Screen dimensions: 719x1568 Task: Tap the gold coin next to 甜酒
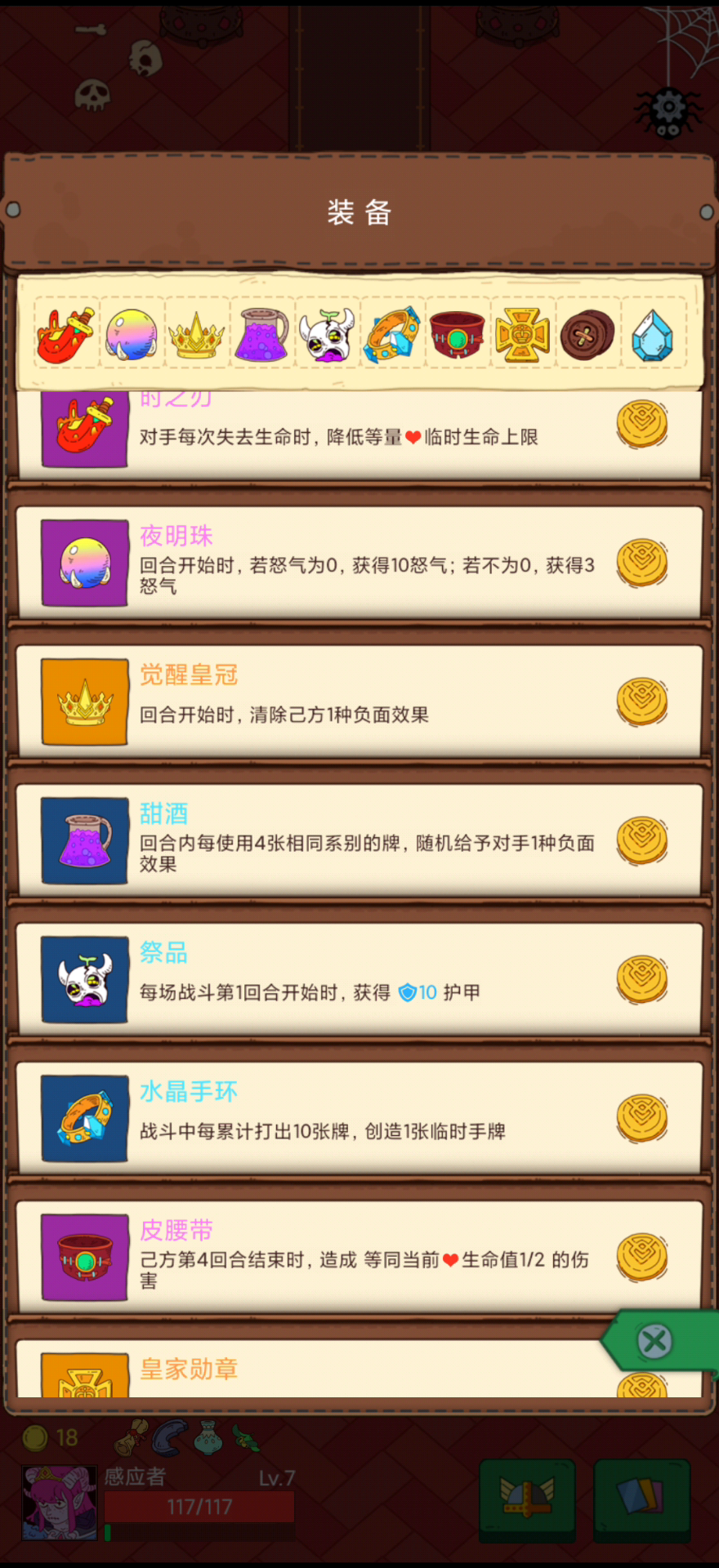click(642, 840)
